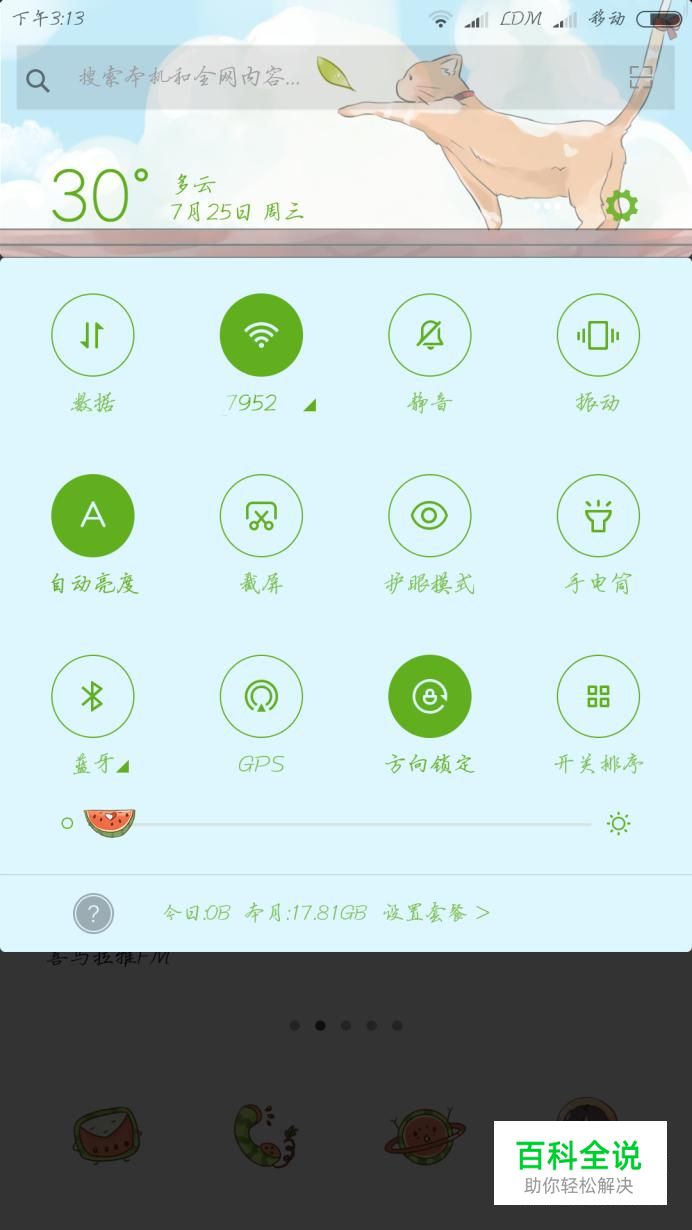
Task: Open settings via the gear icon
Action: pos(621,206)
